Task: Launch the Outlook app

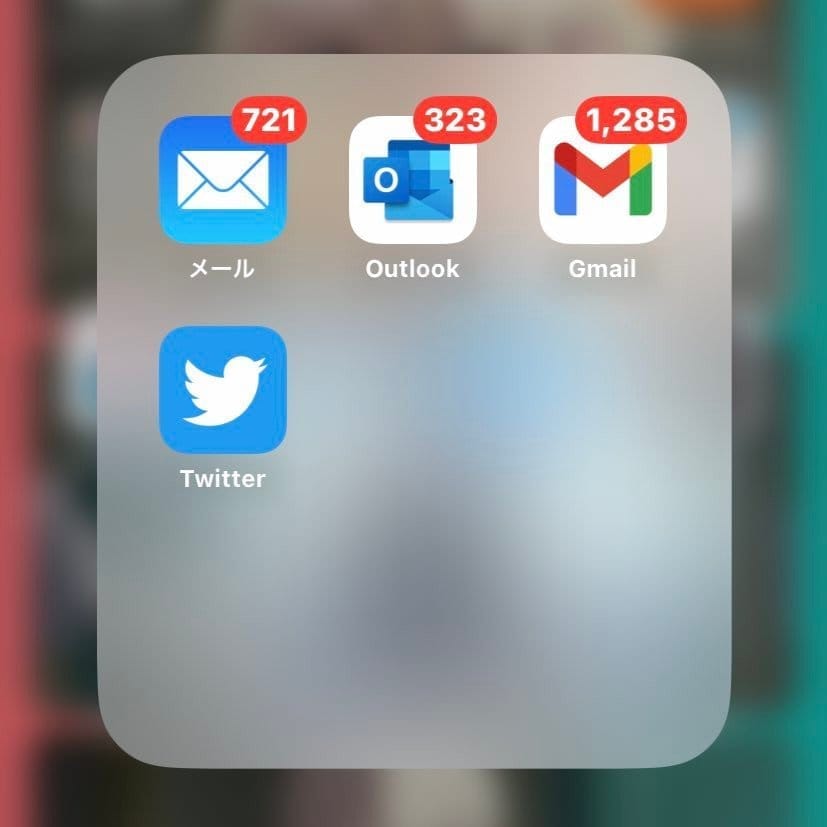Action: point(412,180)
